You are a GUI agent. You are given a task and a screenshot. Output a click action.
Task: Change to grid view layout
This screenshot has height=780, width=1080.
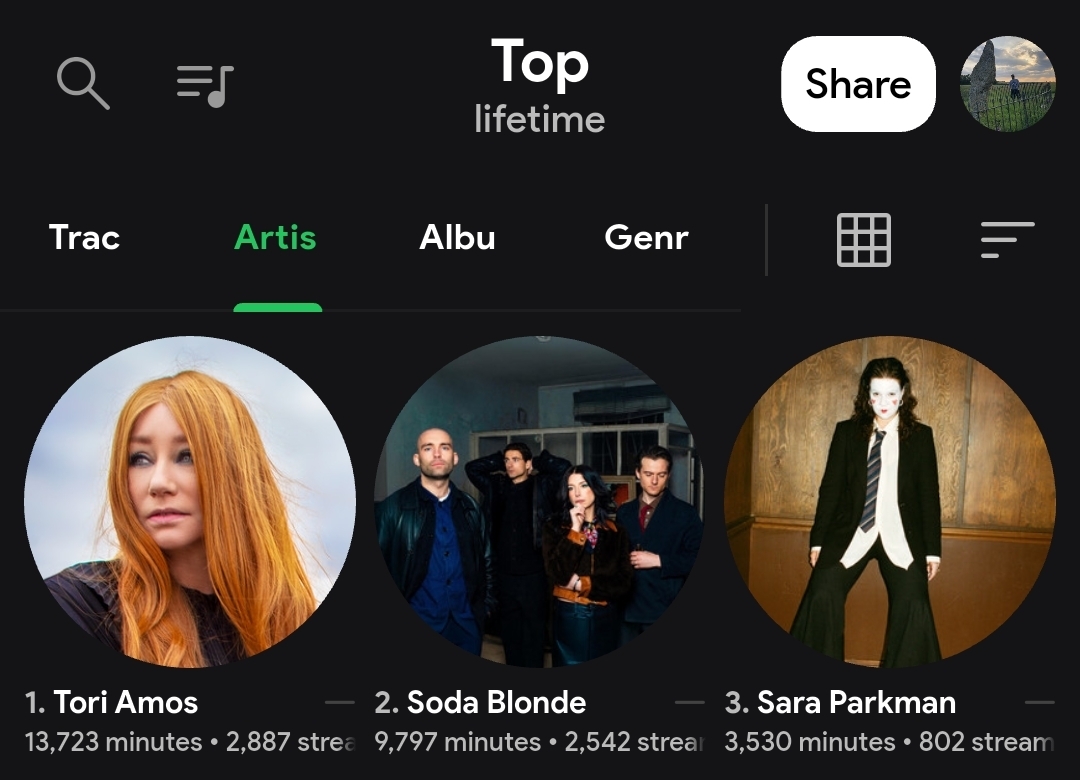point(863,240)
